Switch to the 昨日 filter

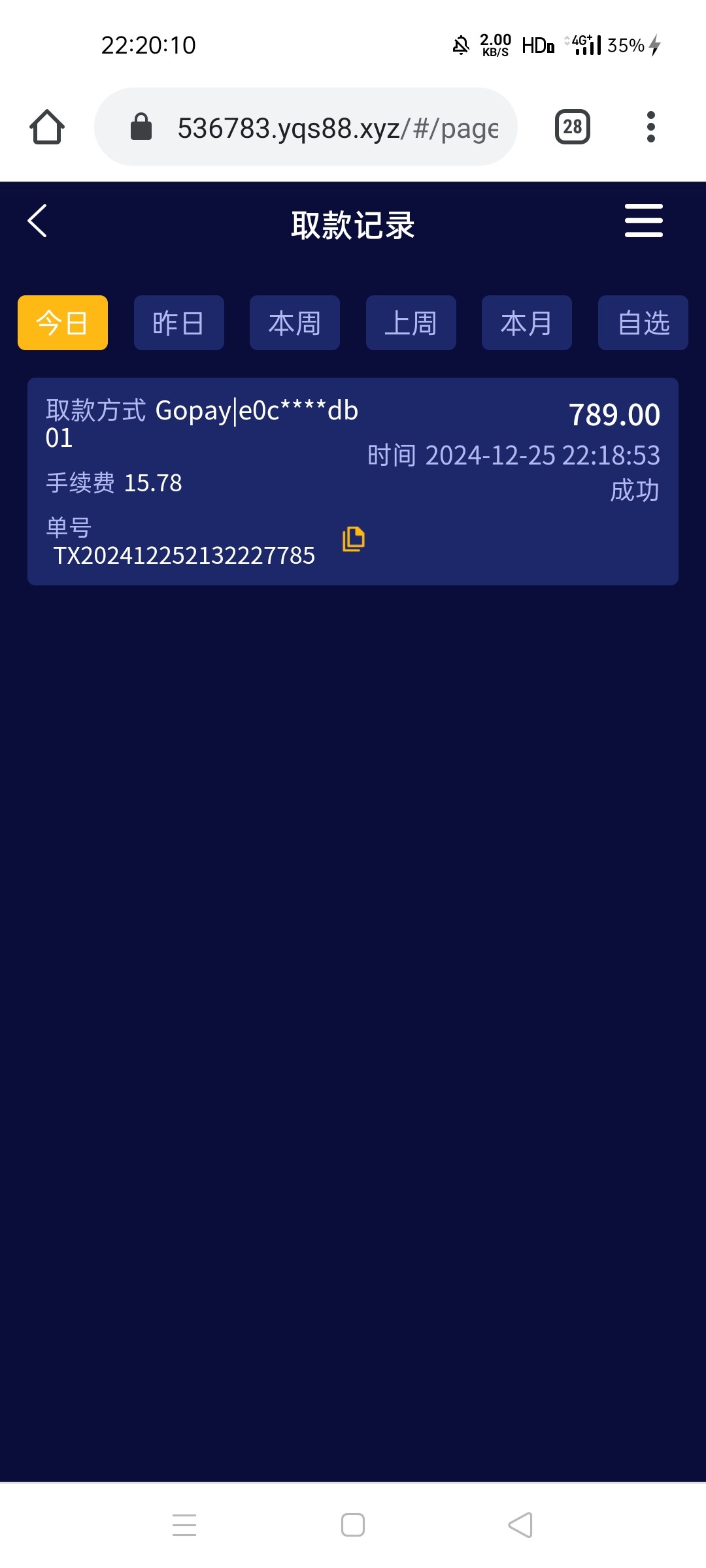178,323
